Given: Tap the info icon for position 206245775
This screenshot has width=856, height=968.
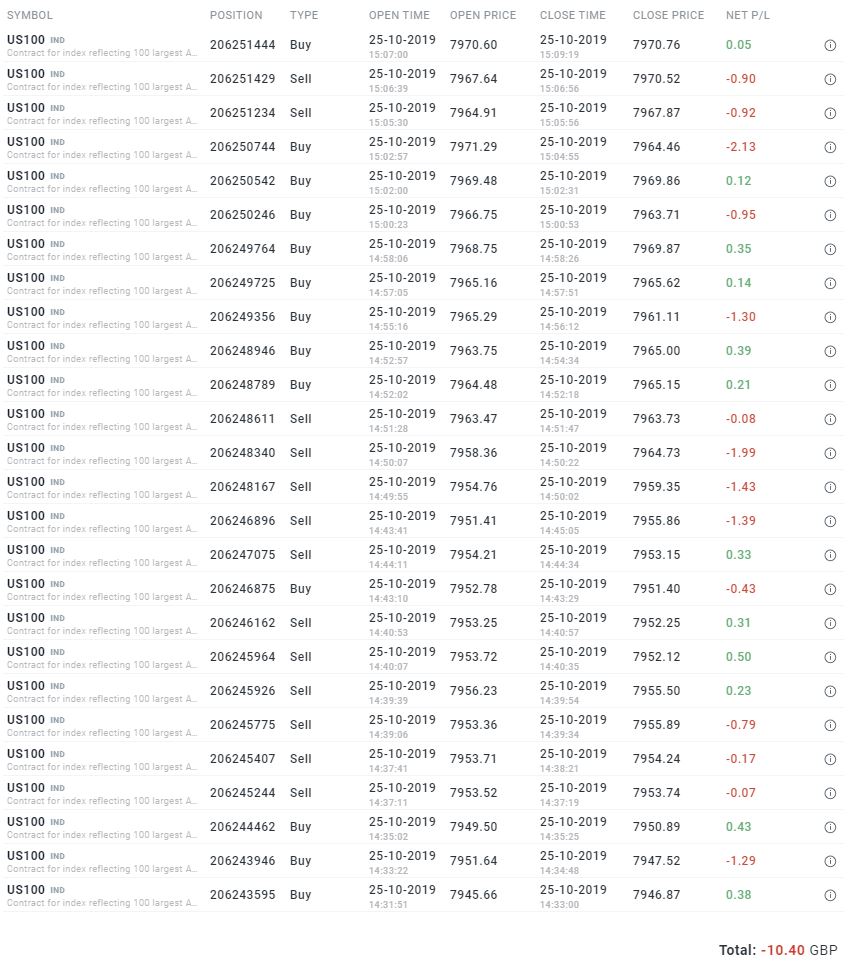Looking at the screenshot, I should [x=830, y=726].
